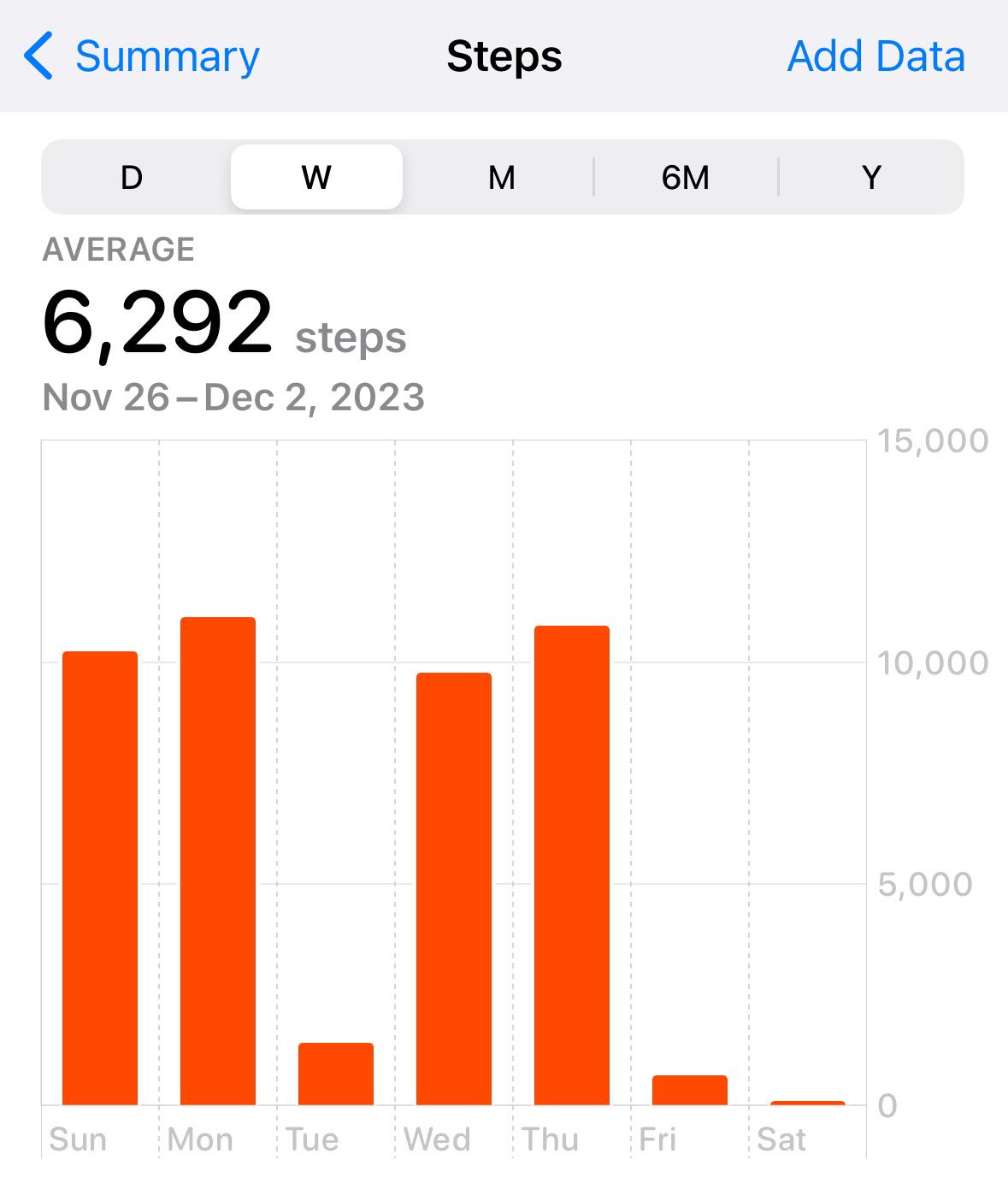Show the 6M step history
This screenshot has width=1008, height=1189.
[x=686, y=177]
